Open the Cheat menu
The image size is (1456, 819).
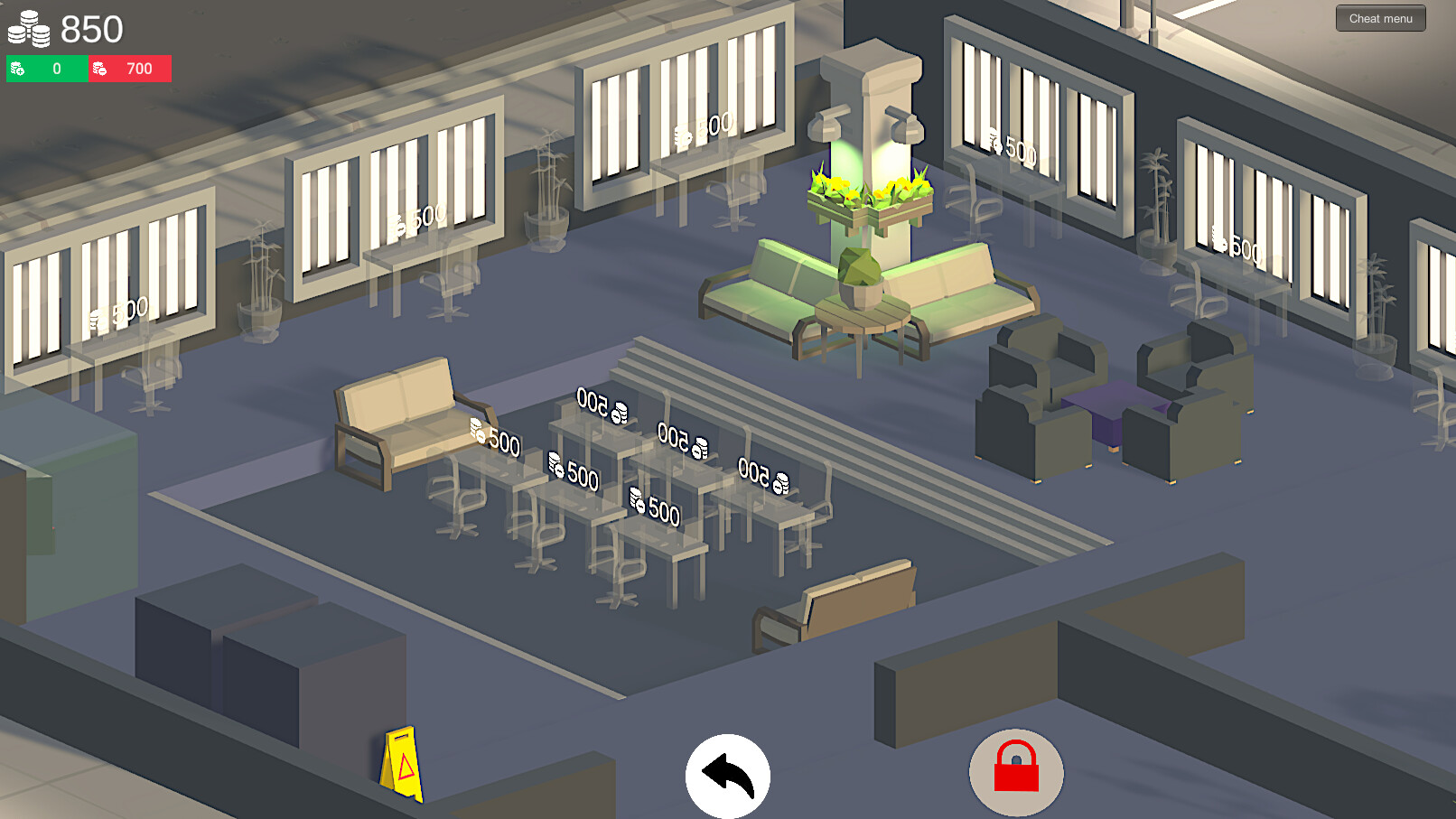click(1380, 19)
